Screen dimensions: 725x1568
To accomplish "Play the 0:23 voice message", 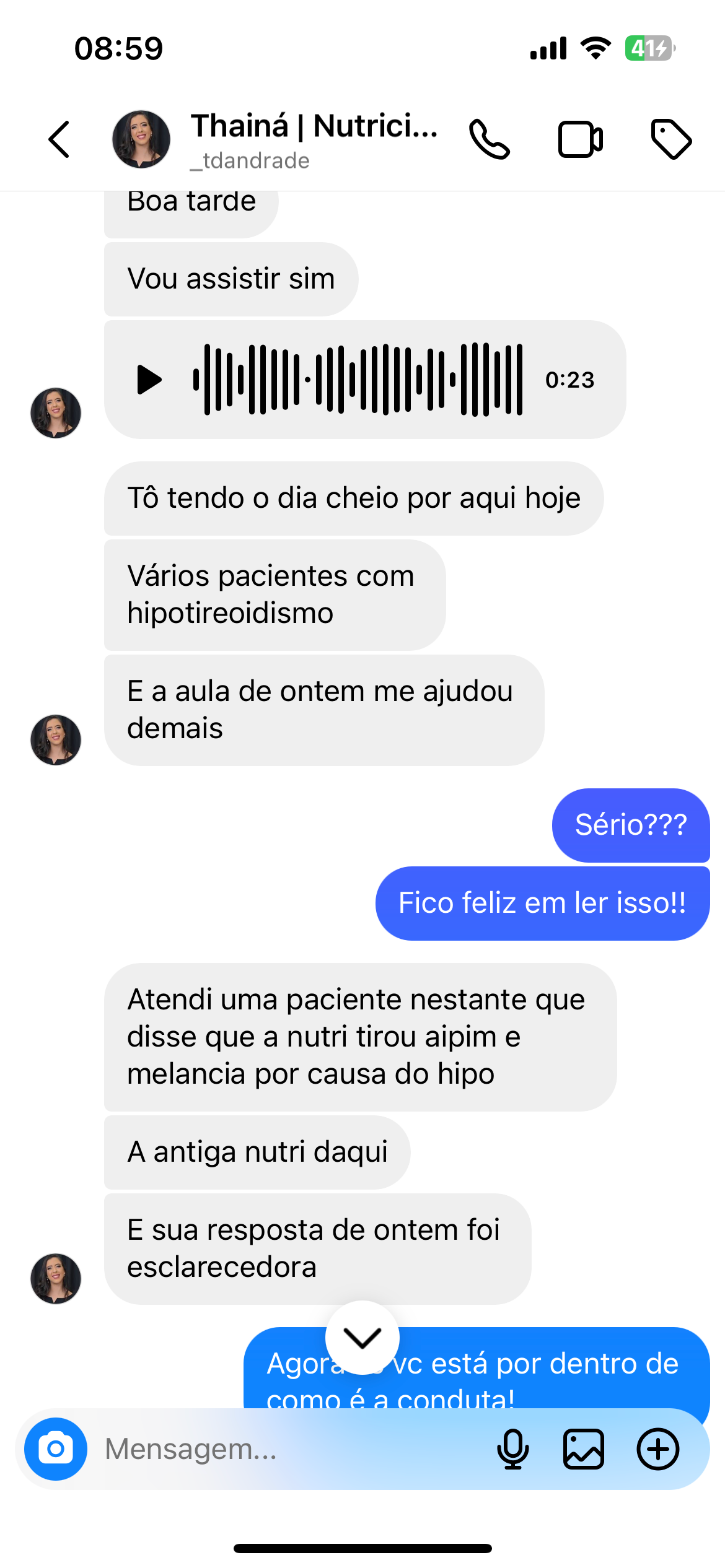I will (149, 380).
